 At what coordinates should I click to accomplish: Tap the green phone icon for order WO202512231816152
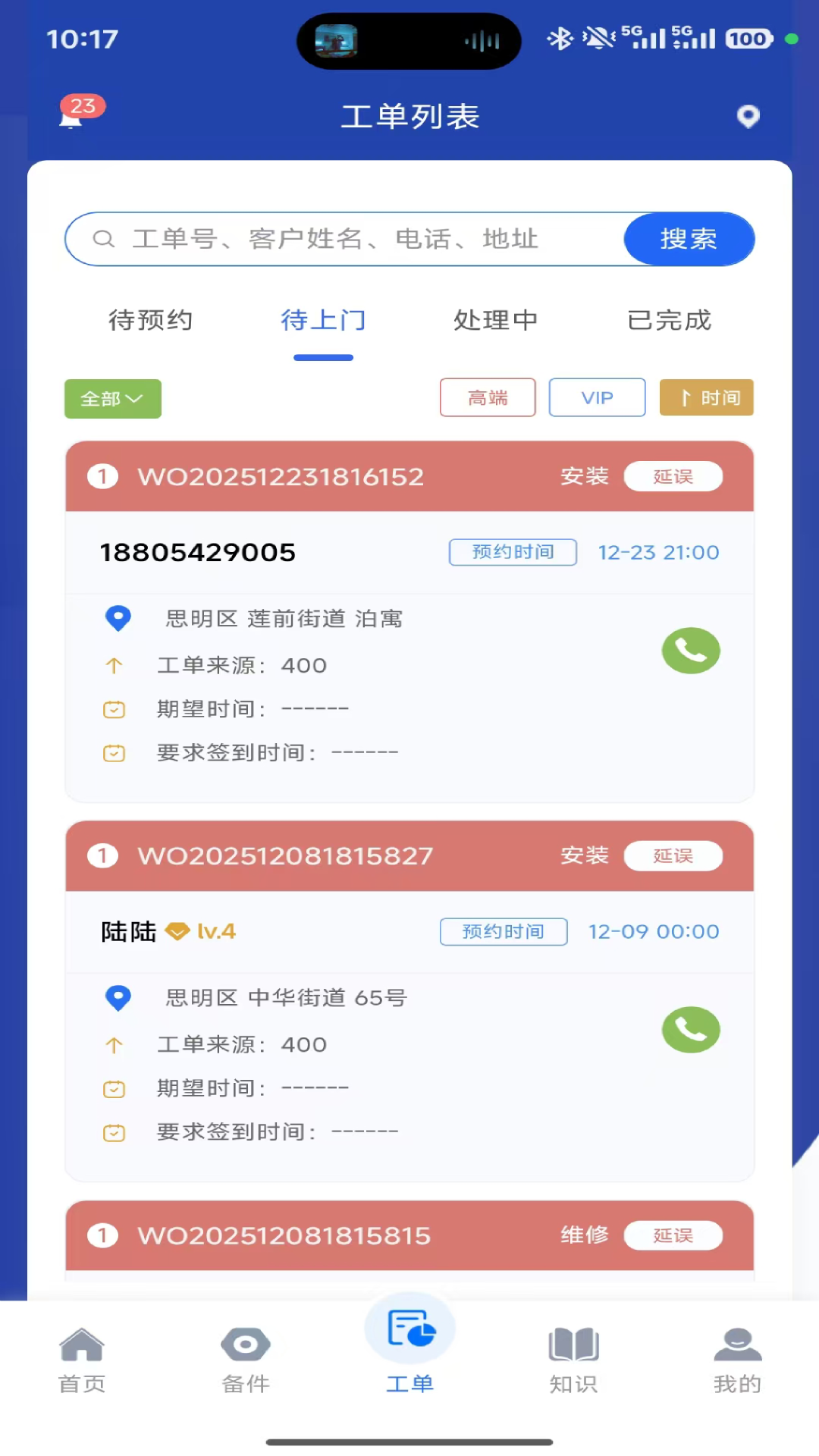[690, 650]
